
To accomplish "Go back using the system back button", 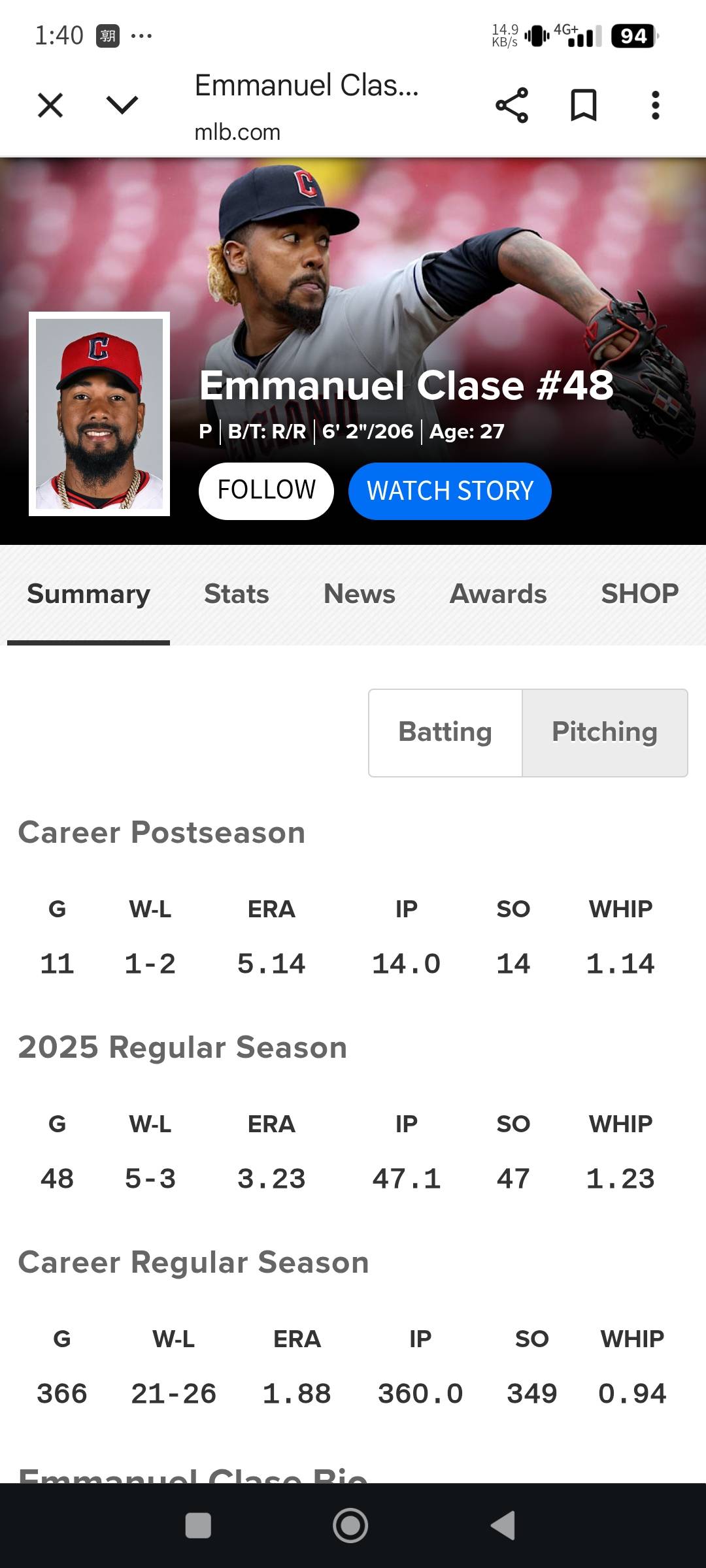I will [503, 1526].
